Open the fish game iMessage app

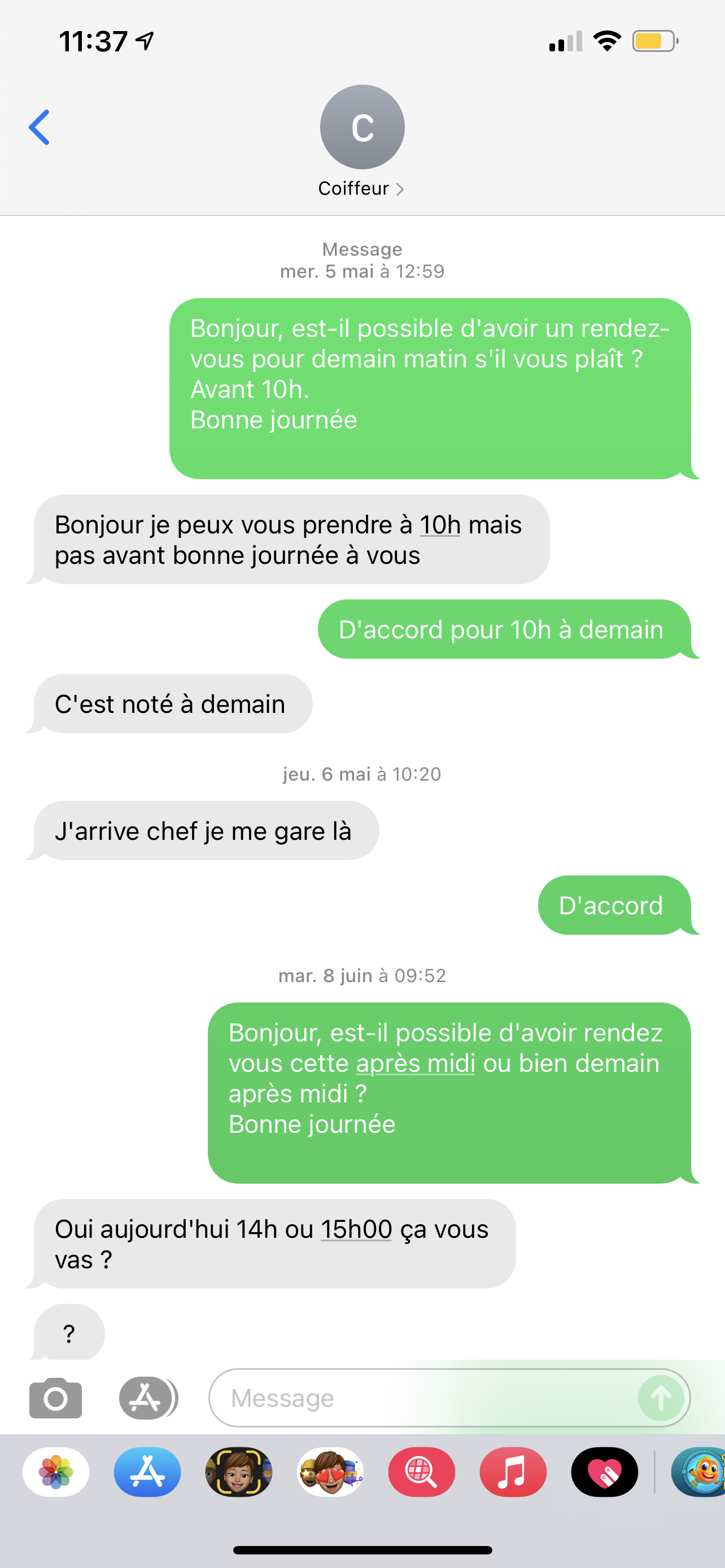tap(699, 1473)
